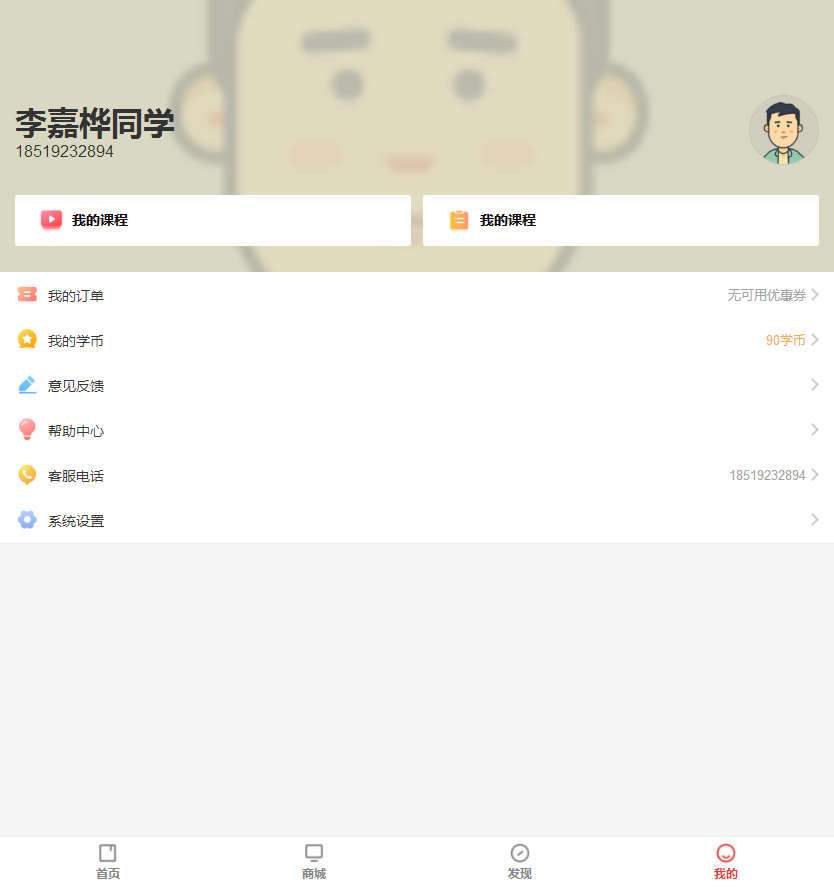Switch to the 商城 tab

[314, 861]
